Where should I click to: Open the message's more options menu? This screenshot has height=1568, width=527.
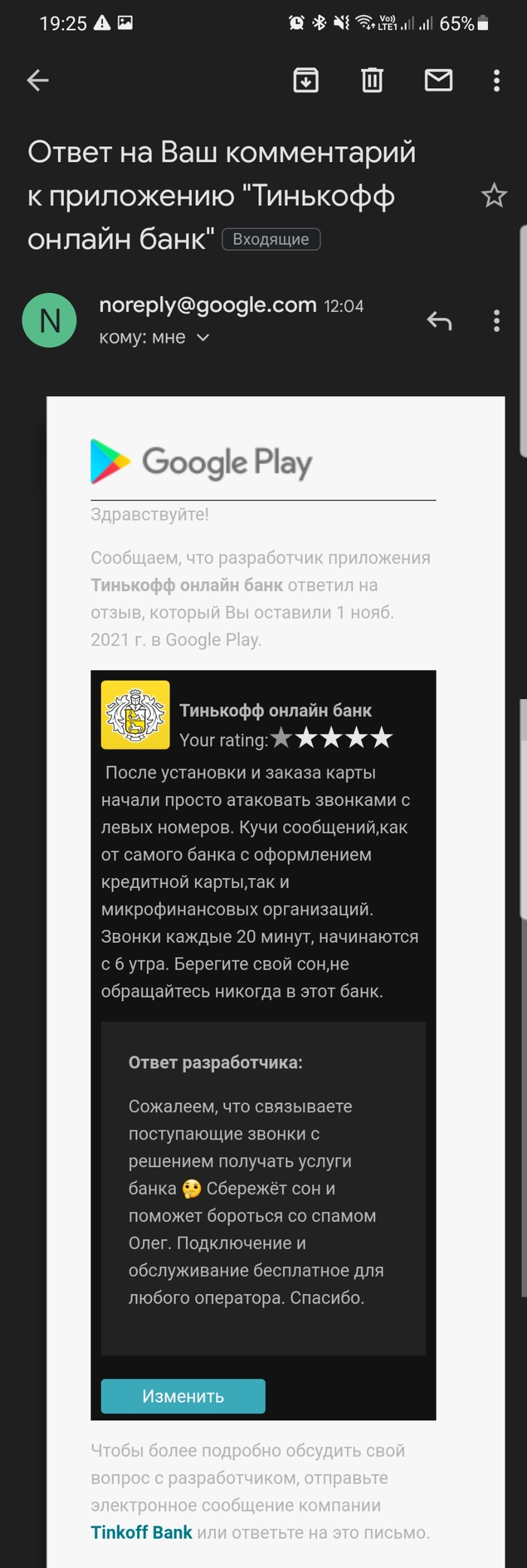[x=496, y=321]
